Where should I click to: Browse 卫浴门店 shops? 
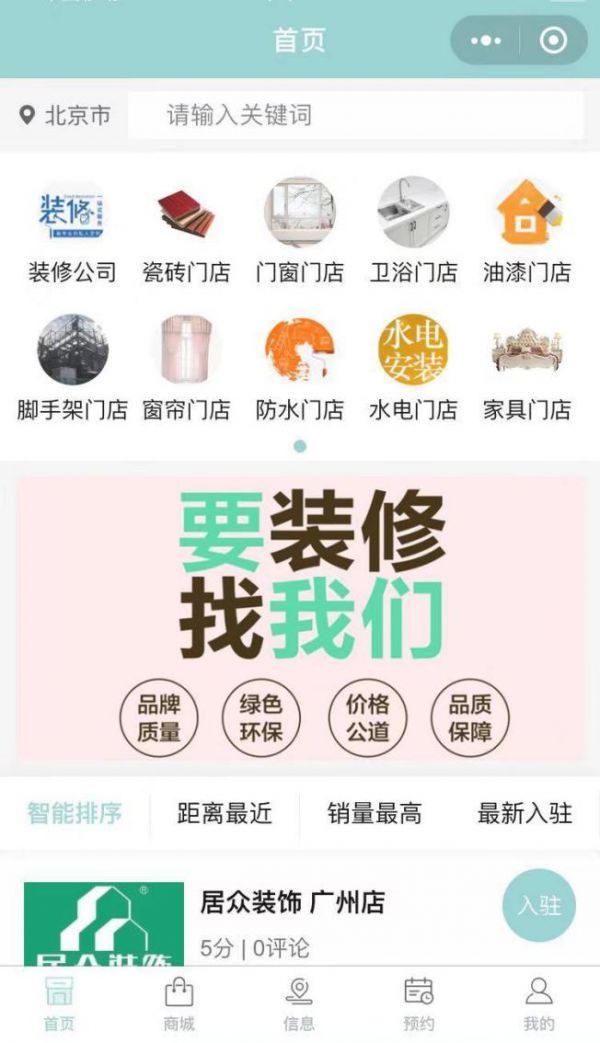(x=413, y=229)
